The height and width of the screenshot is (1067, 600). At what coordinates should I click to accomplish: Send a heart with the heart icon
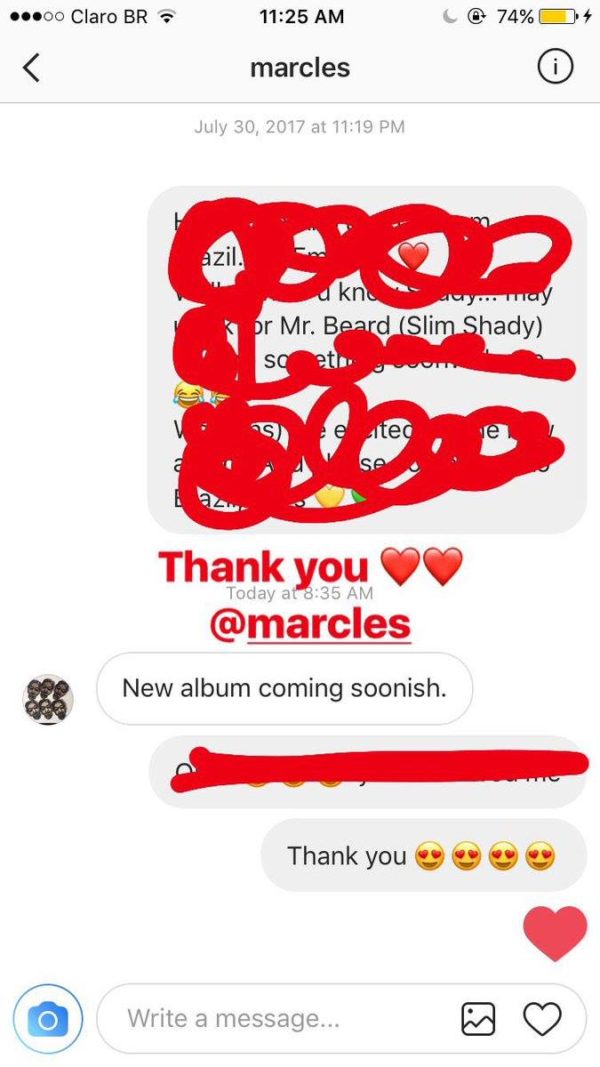(x=542, y=1019)
